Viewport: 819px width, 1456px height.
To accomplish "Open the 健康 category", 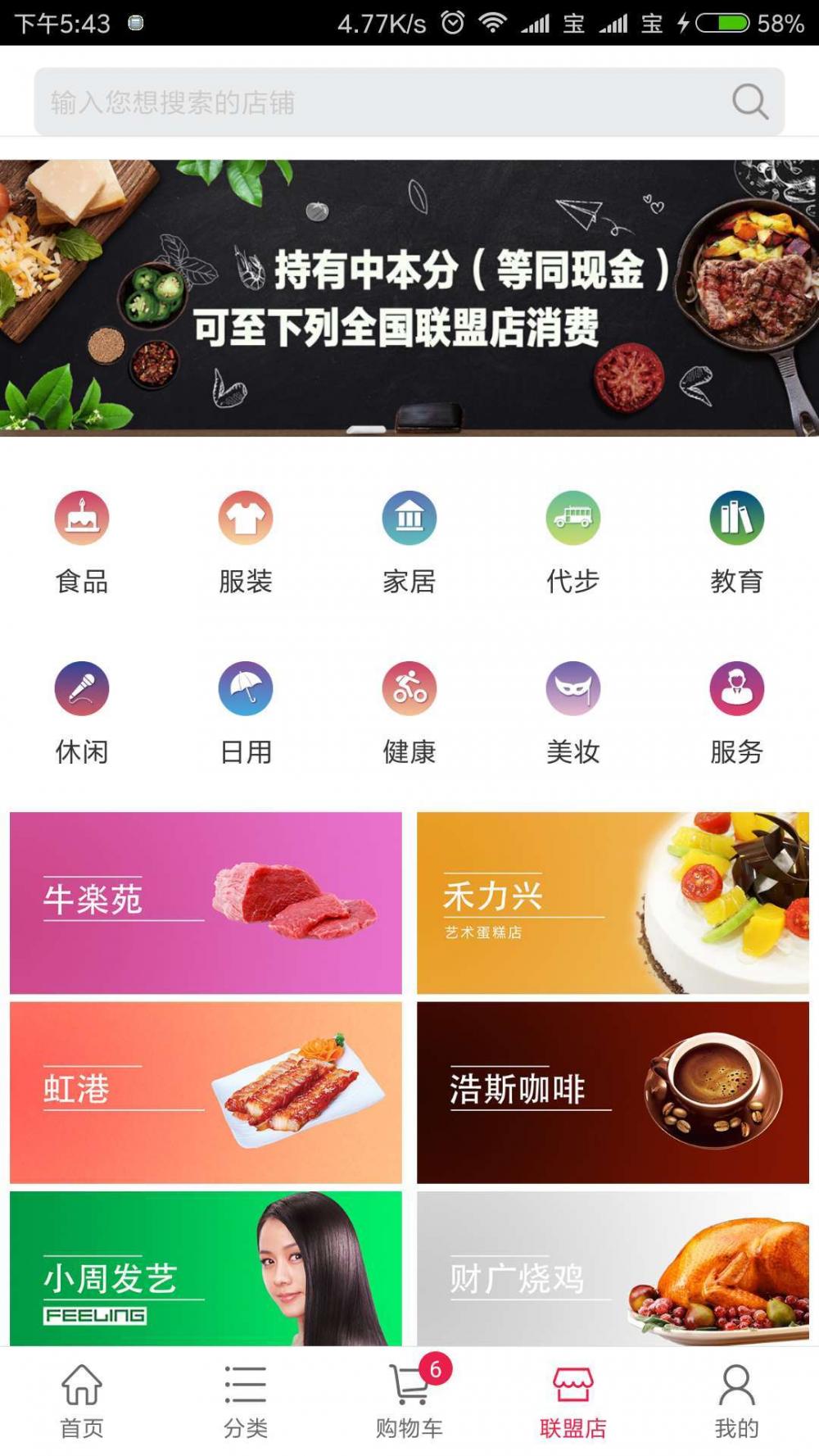I will (409, 713).
